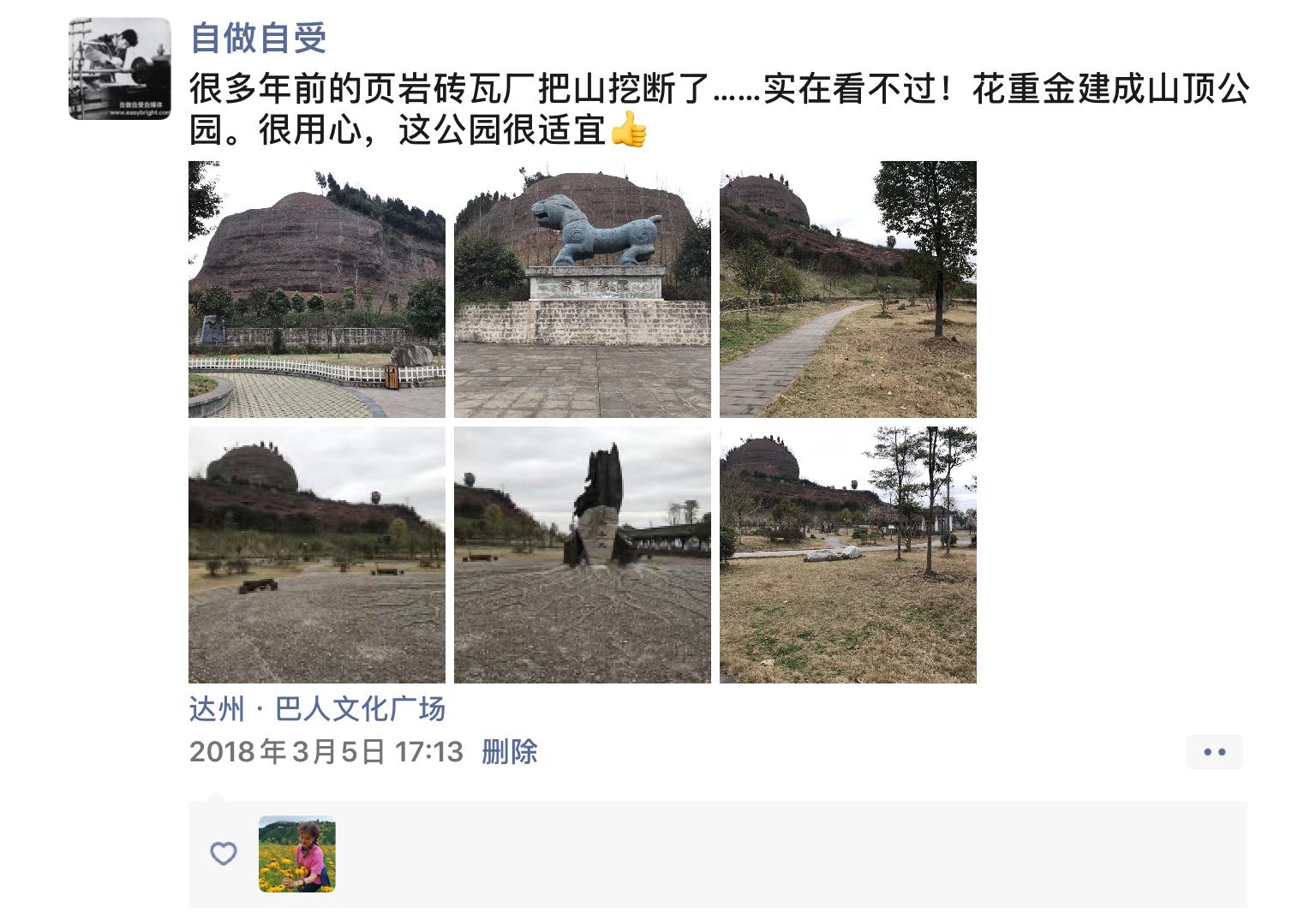Open the photo of the stone footpath
Image resolution: width=1316 pixels, height=913 pixels.
click(848, 289)
